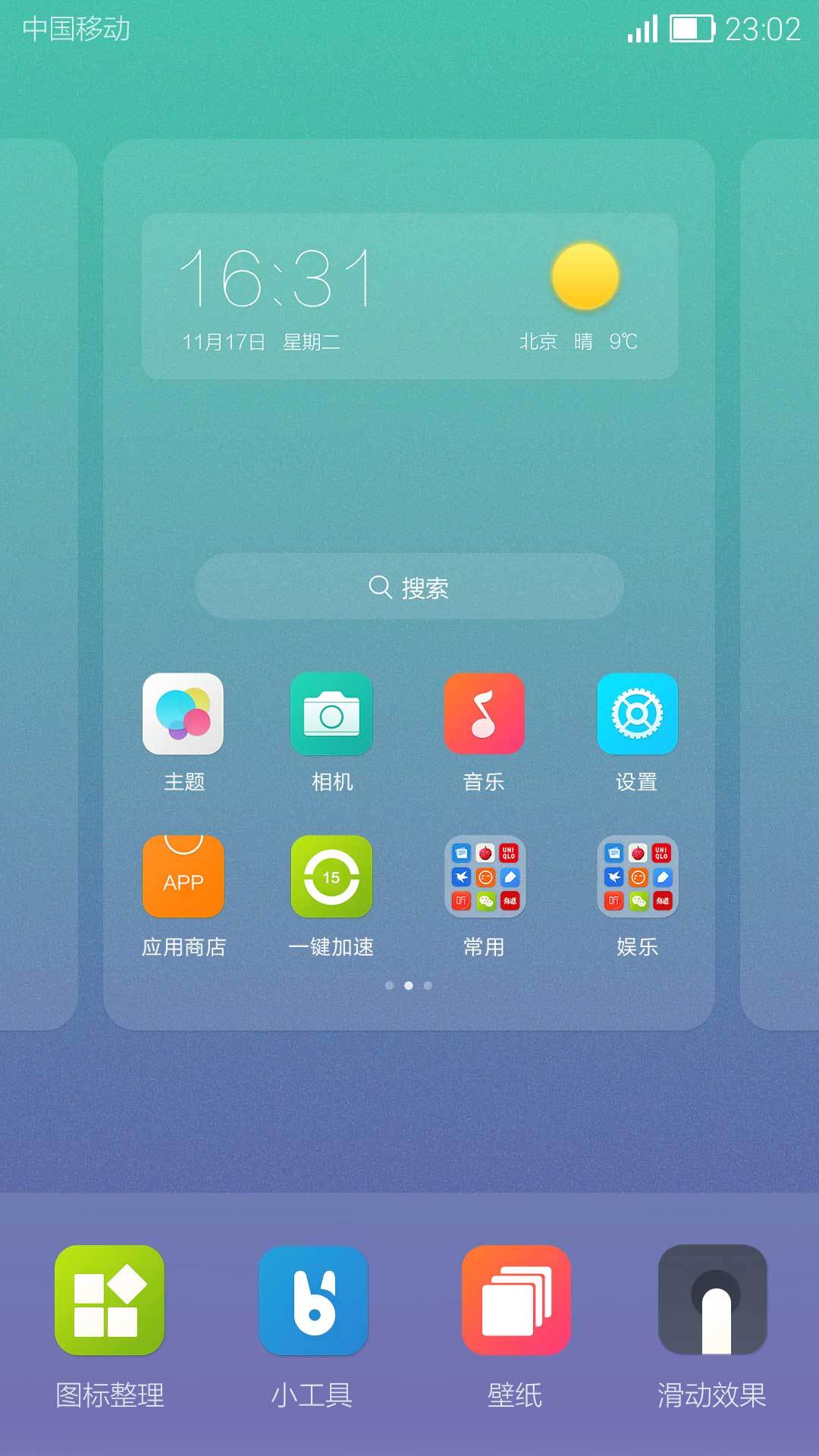Tap the clock and weather widget
This screenshot has width=819, height=1456.
(x=409, y=297)
